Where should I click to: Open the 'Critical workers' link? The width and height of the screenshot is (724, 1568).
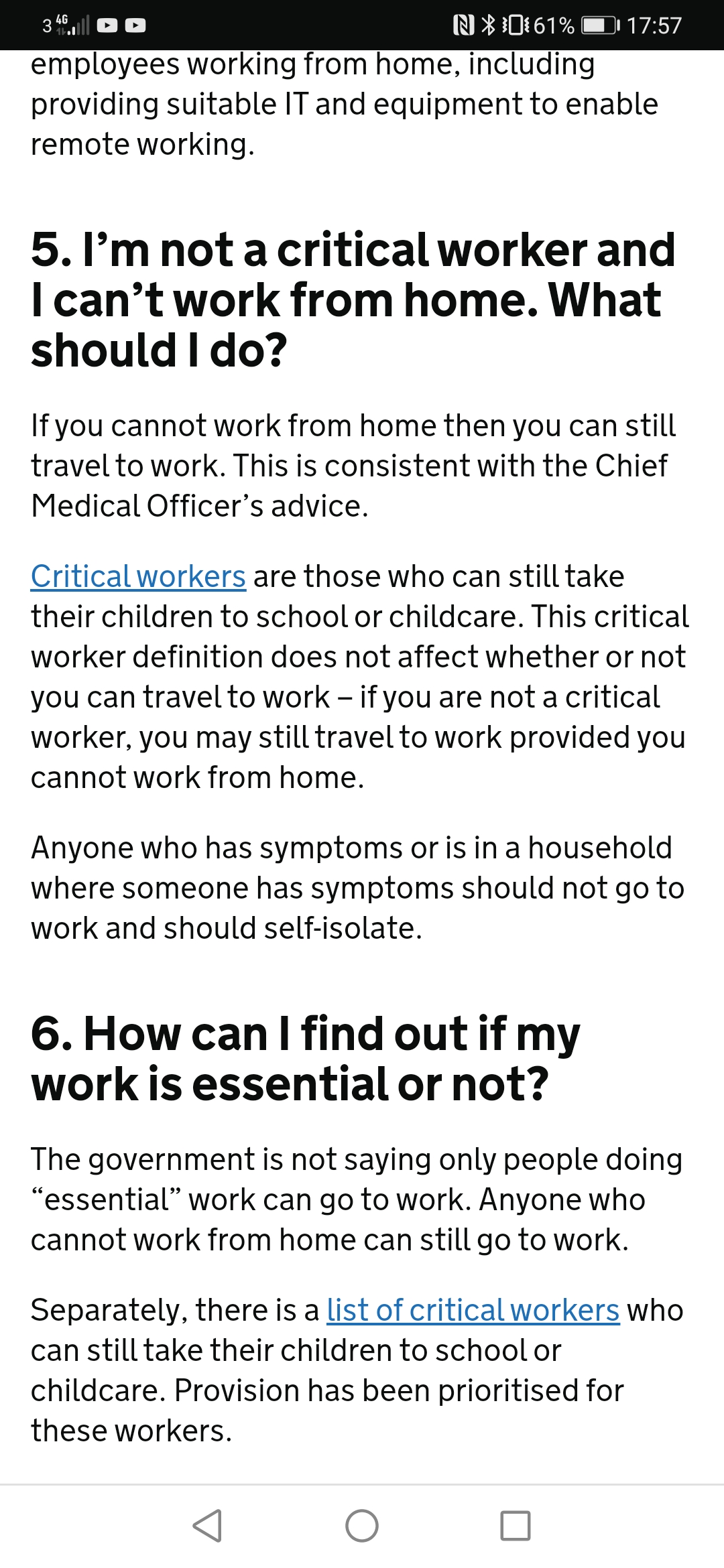click(x=138, y=576)
